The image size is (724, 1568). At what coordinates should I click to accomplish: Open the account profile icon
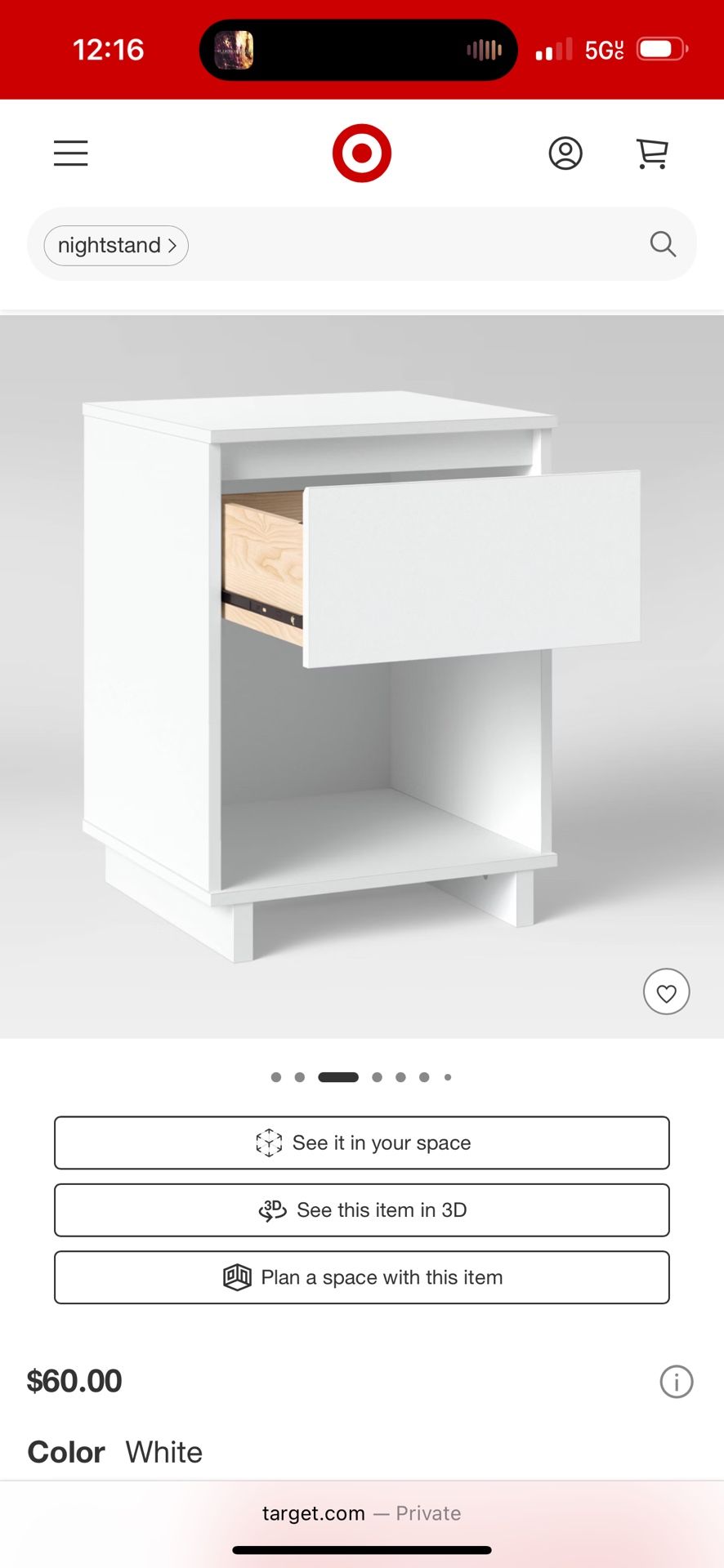coord(565,153)
